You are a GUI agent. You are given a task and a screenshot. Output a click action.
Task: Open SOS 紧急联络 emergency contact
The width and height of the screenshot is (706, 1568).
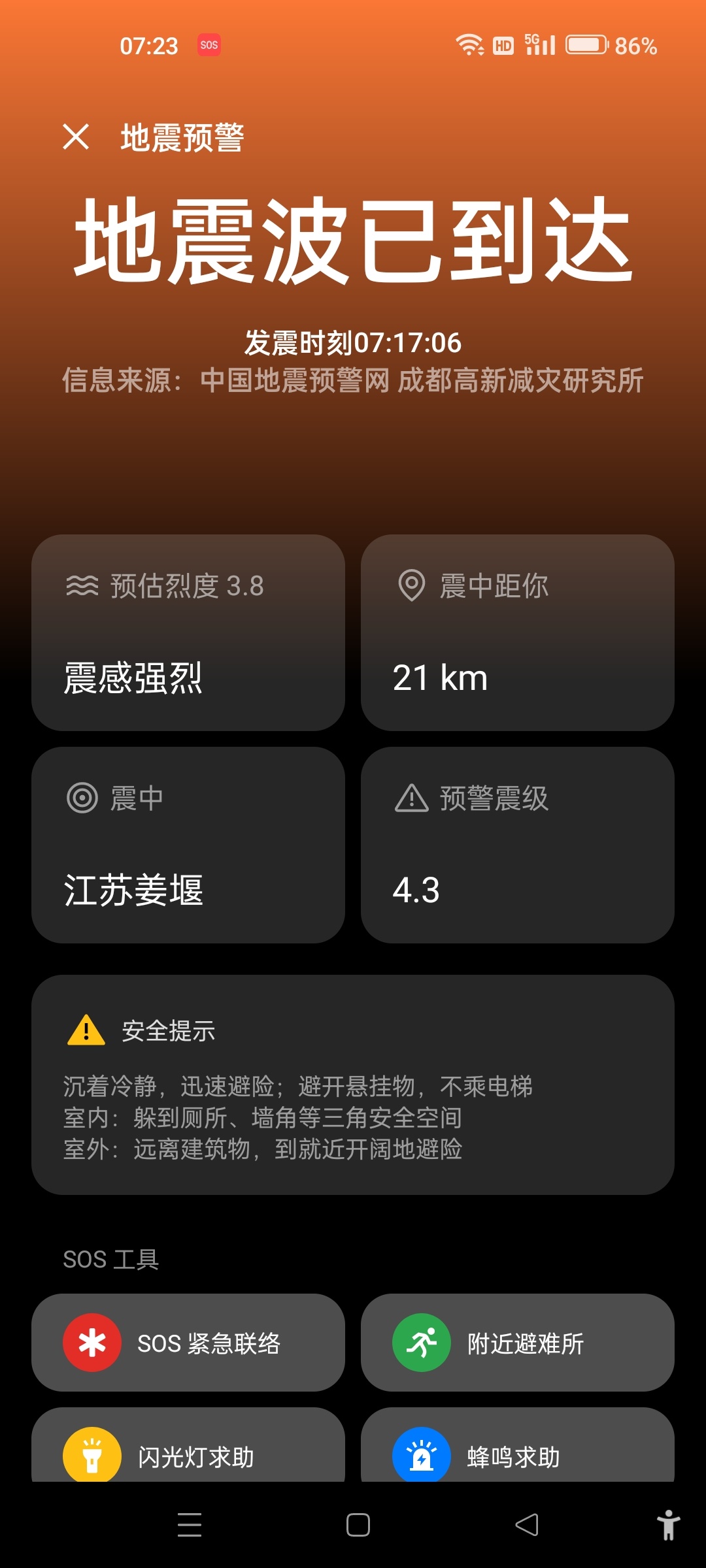188,1343
